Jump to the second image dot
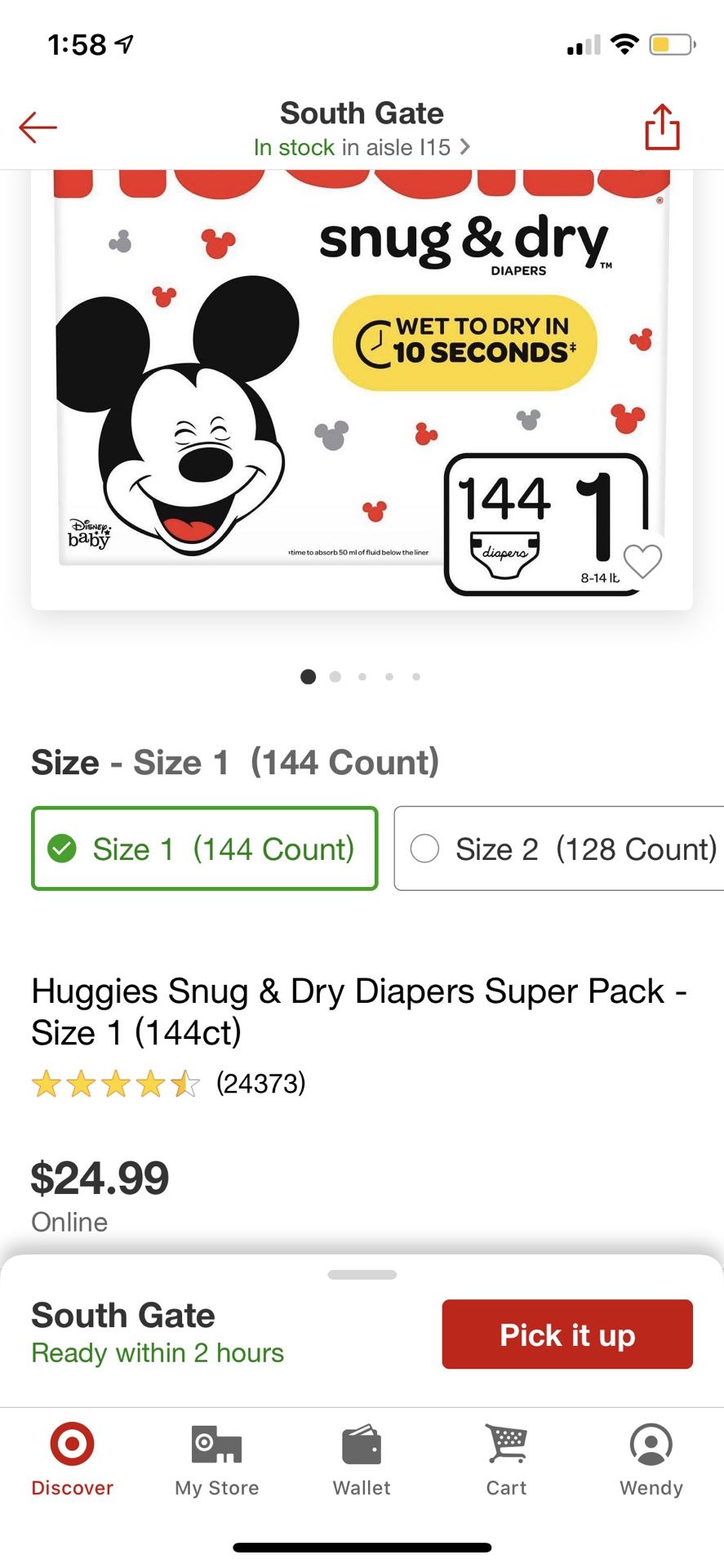Viewport: 724px width, 1568px height. tap(335, 676)
